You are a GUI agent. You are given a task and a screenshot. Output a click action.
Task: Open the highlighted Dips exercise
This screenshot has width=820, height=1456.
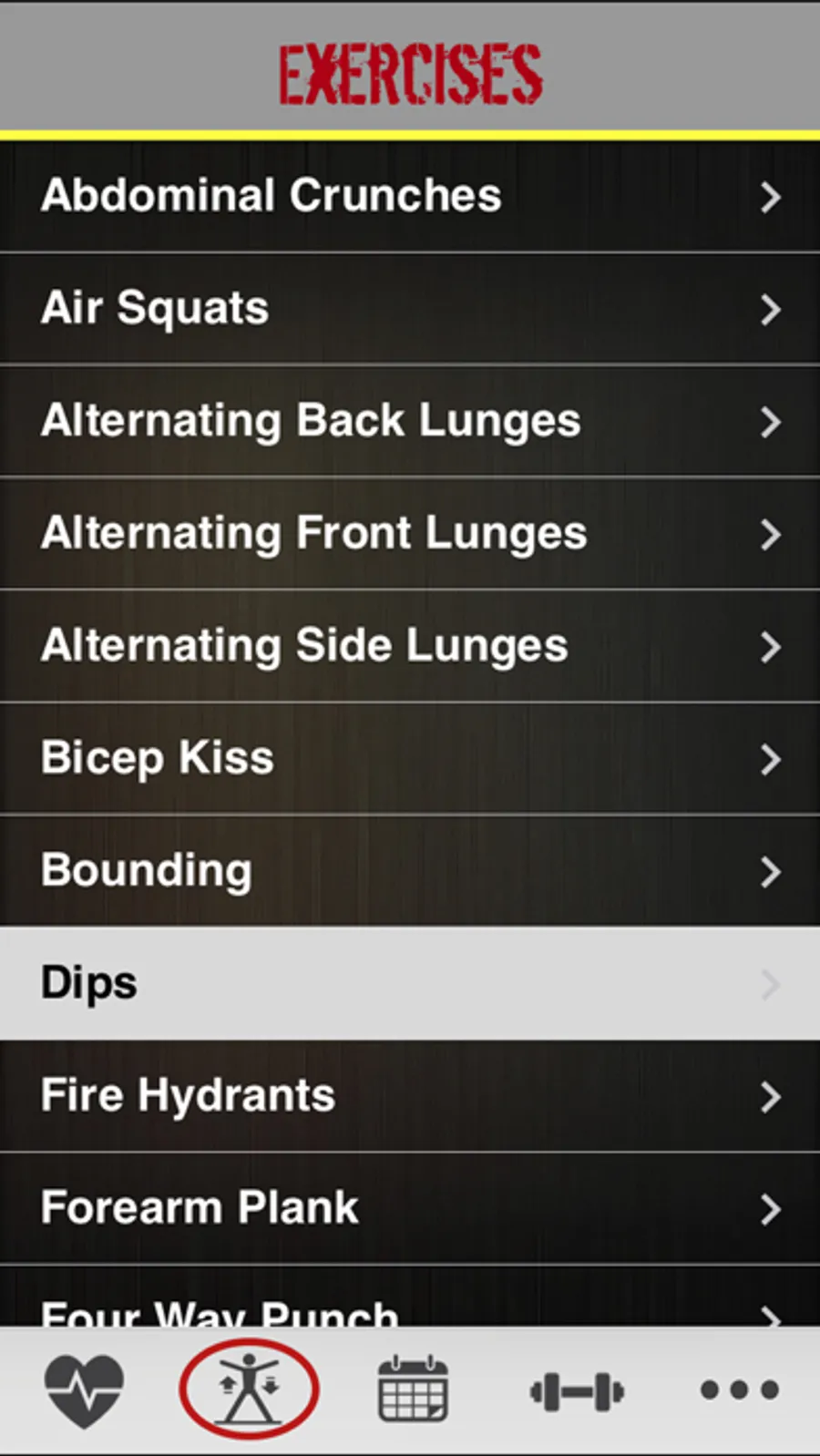pyautogui.click(x=410, y=983)
